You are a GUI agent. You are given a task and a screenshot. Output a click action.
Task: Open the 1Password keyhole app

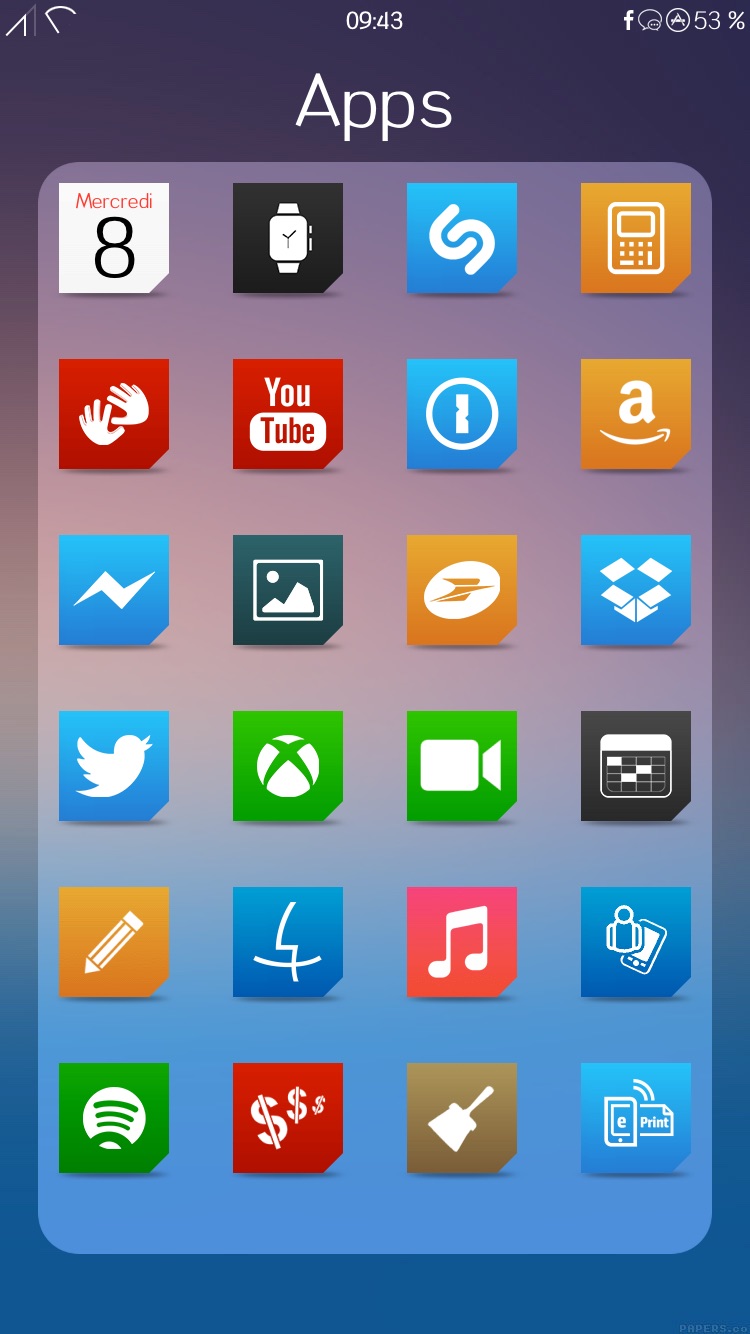click(462, 414)
